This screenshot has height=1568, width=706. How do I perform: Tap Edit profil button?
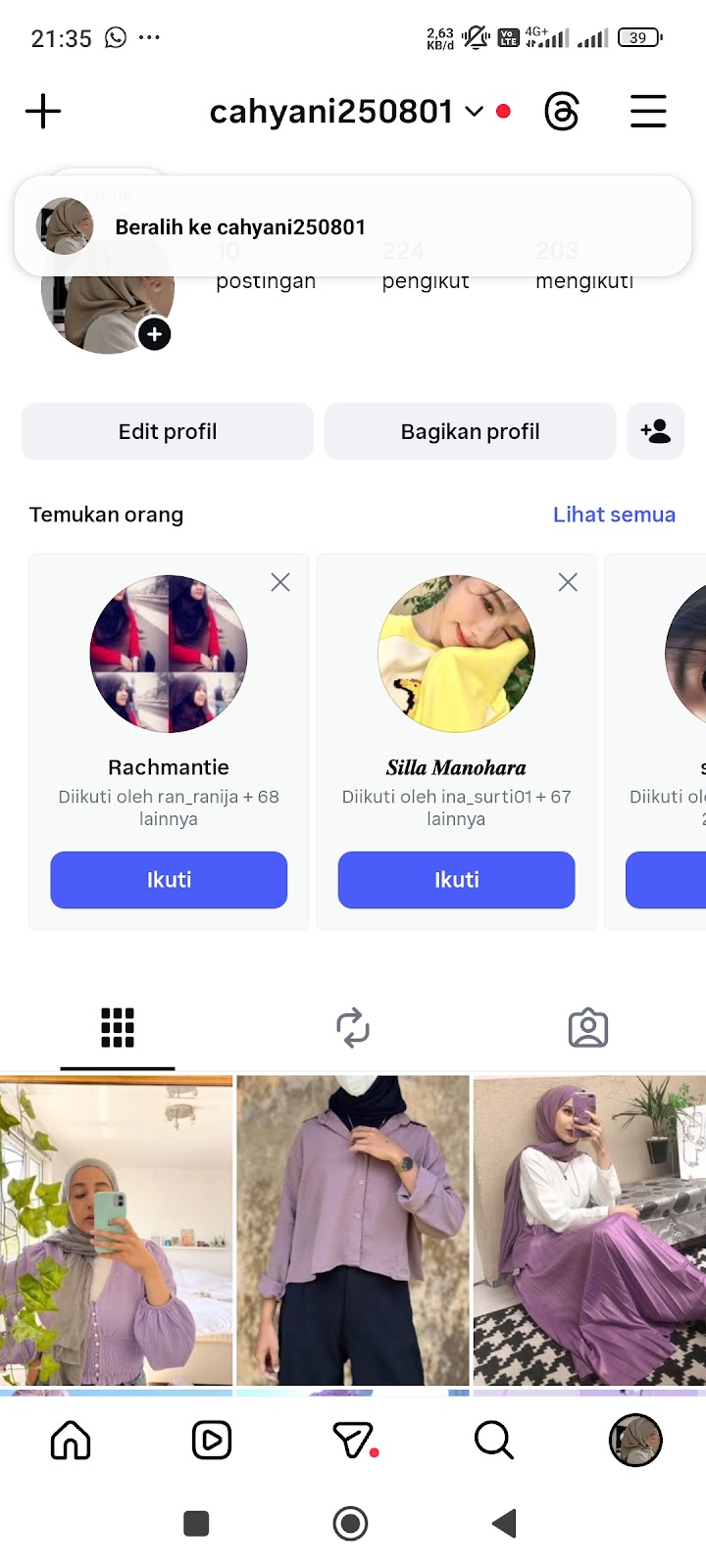tap(168, 431)
